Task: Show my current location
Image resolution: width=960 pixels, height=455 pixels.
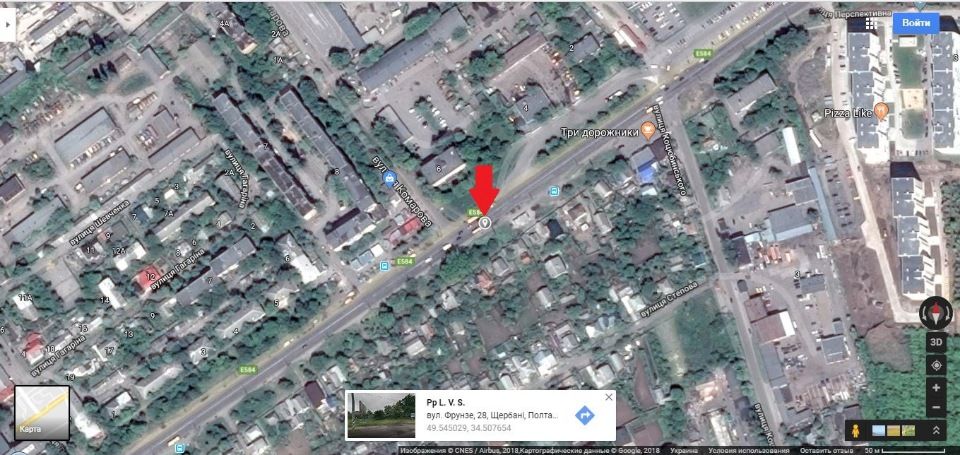Action: point(935,365)
